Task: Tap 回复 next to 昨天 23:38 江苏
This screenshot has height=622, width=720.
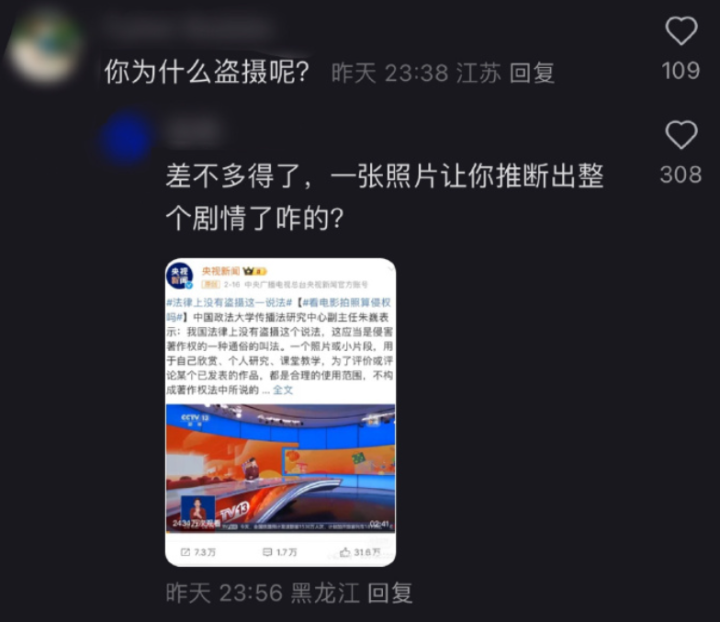Action: click(532, 73)
